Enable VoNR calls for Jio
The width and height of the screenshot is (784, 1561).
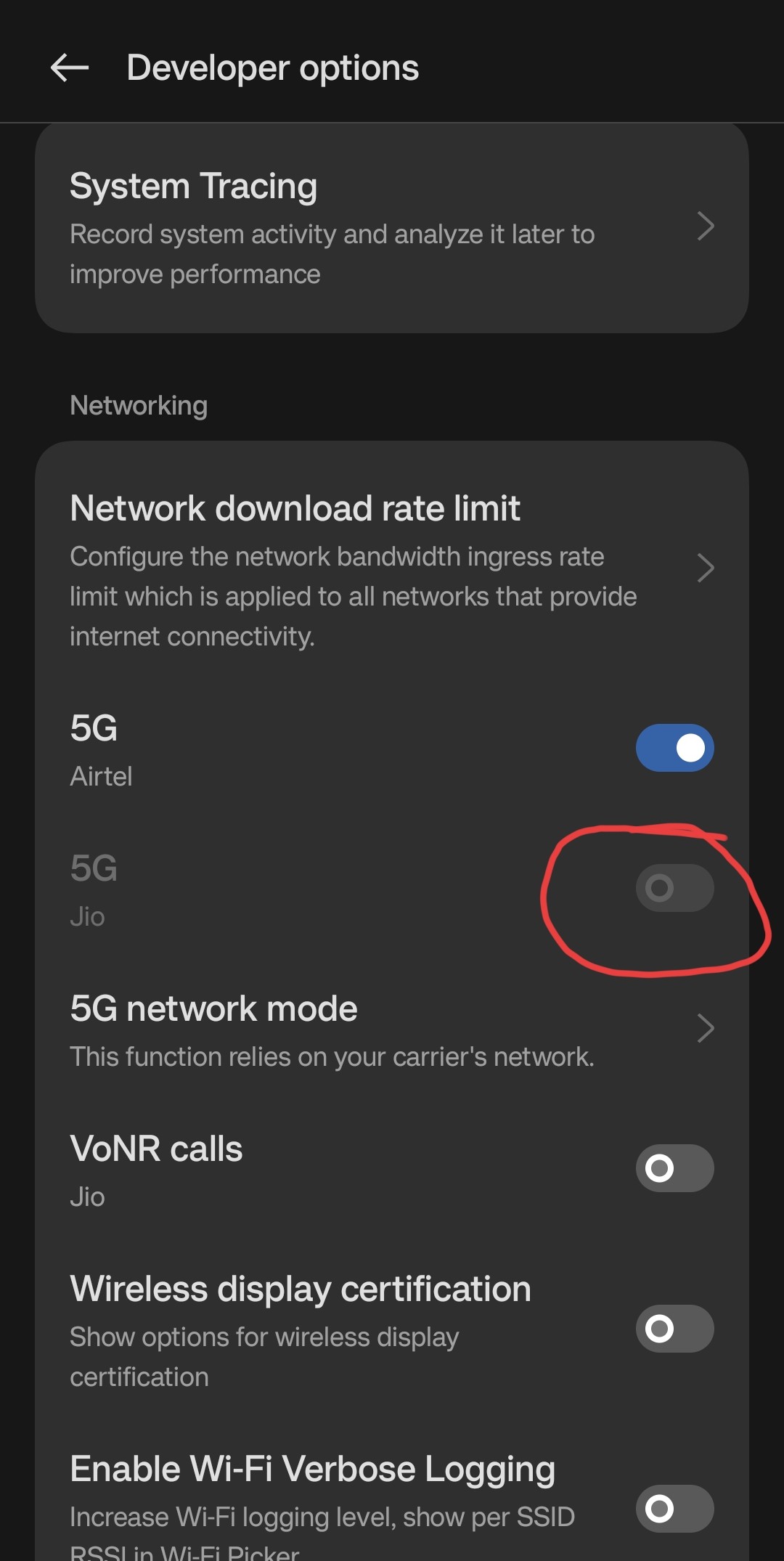pyautogui.click(x=674, y=1168)
